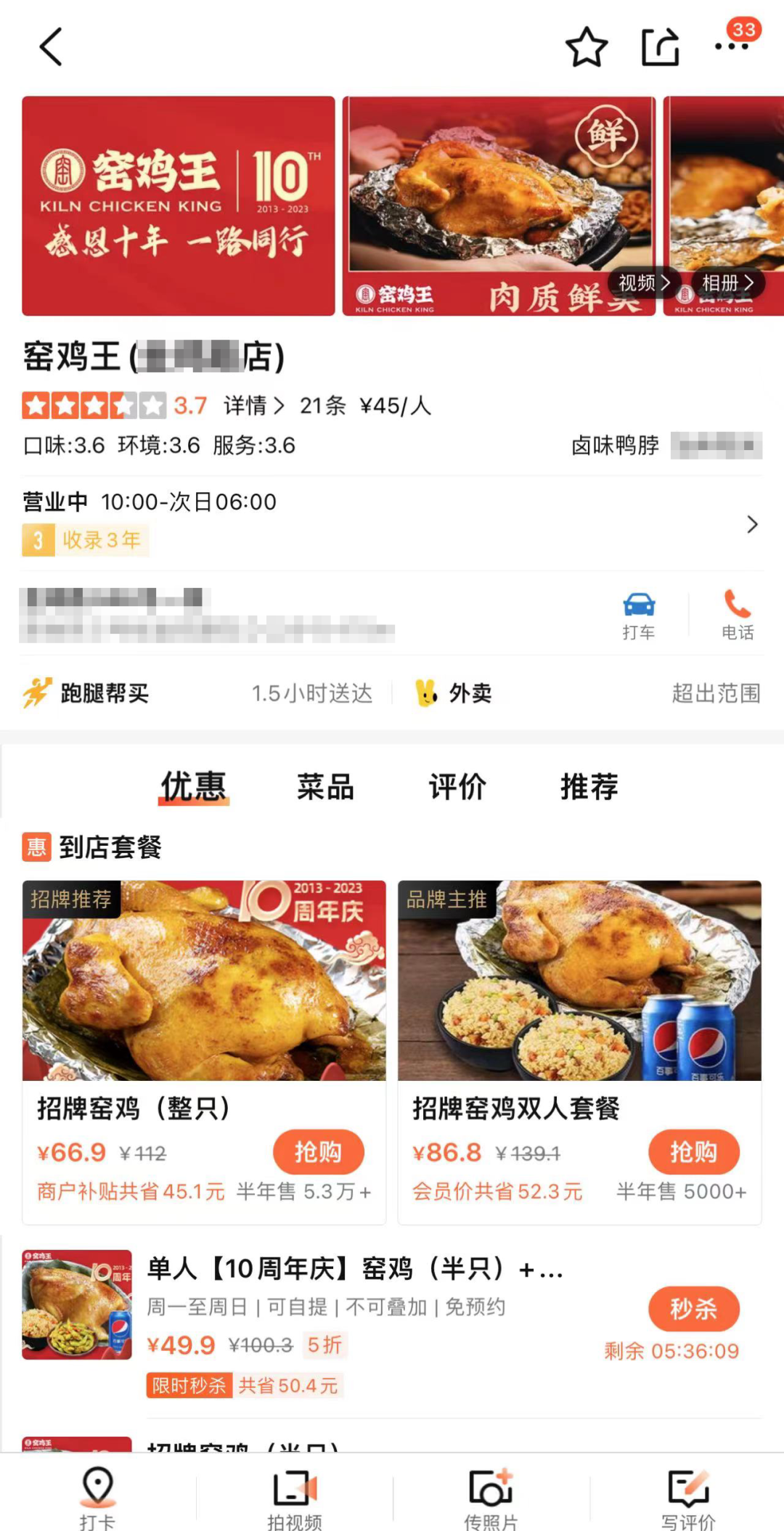The height and width of the screenshot is (1531, 784).
Task: Tap 秒杀 on the 10周年庆 single meal
Action: (x=693, y=1309)
